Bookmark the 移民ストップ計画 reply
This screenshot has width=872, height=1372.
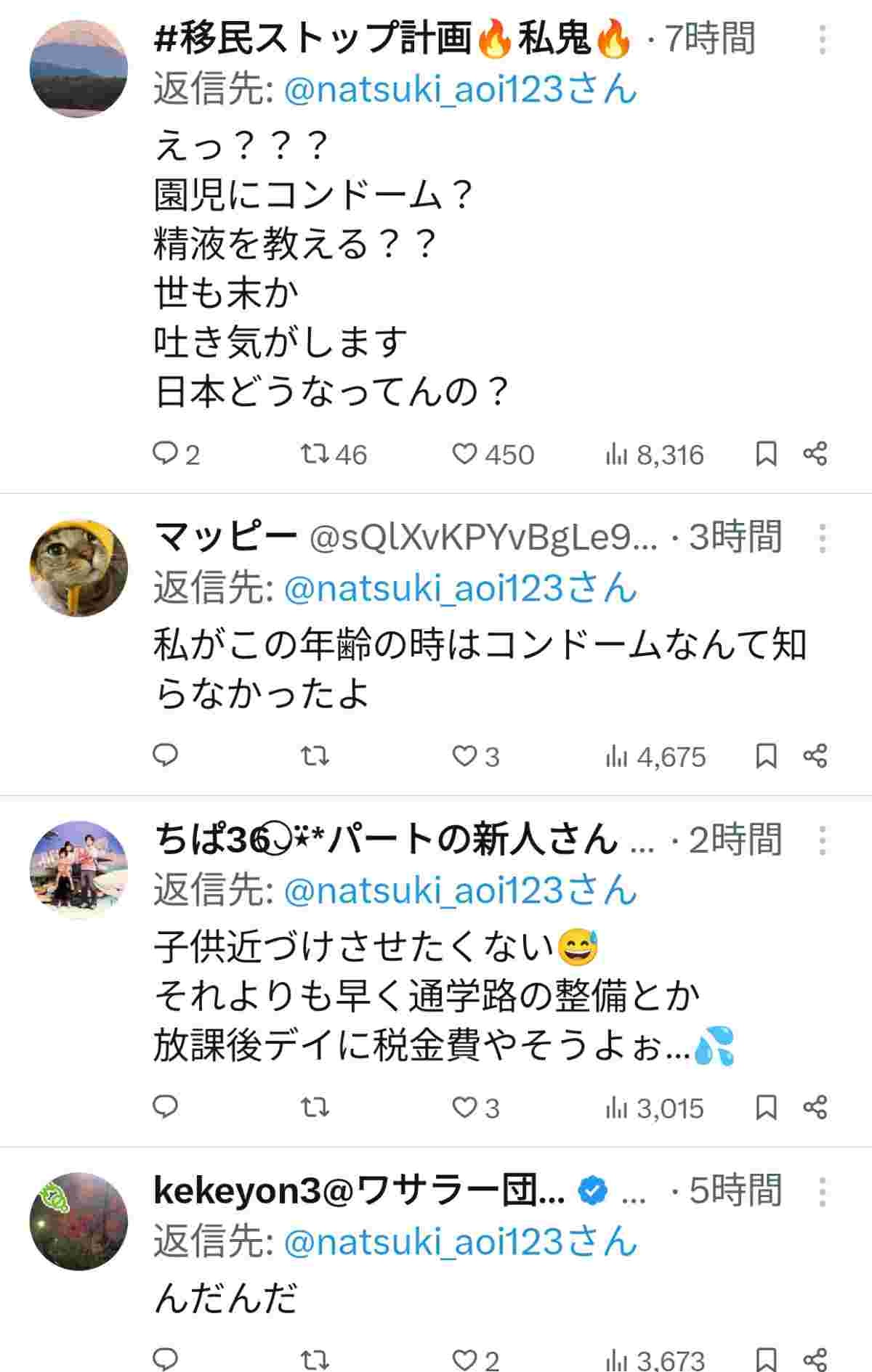pos(767,455)
